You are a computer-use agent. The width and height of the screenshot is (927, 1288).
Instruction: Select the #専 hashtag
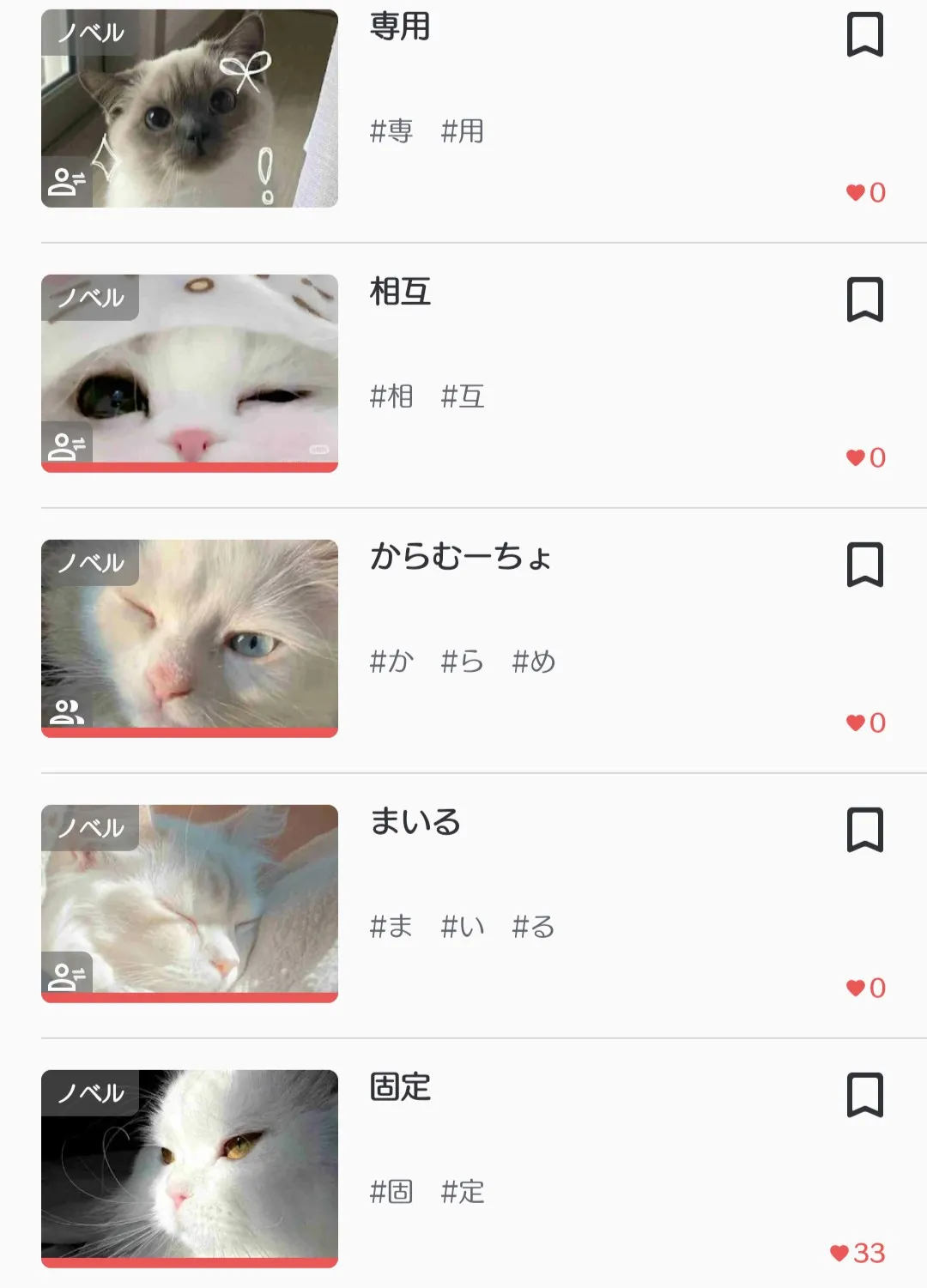391,131
